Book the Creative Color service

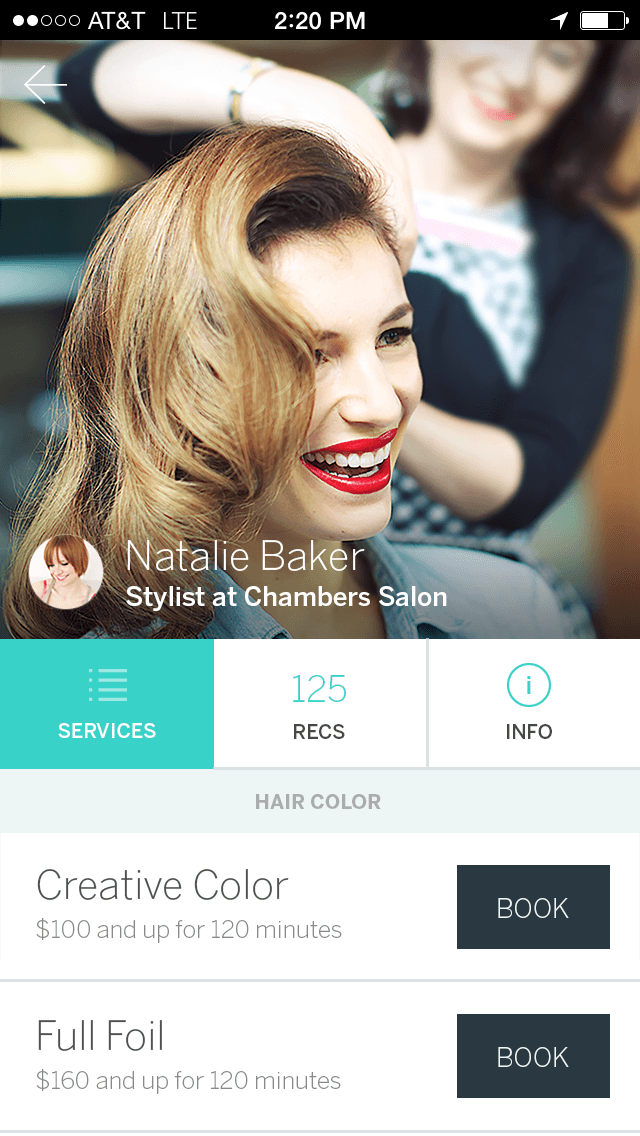(x=533, y=906)
